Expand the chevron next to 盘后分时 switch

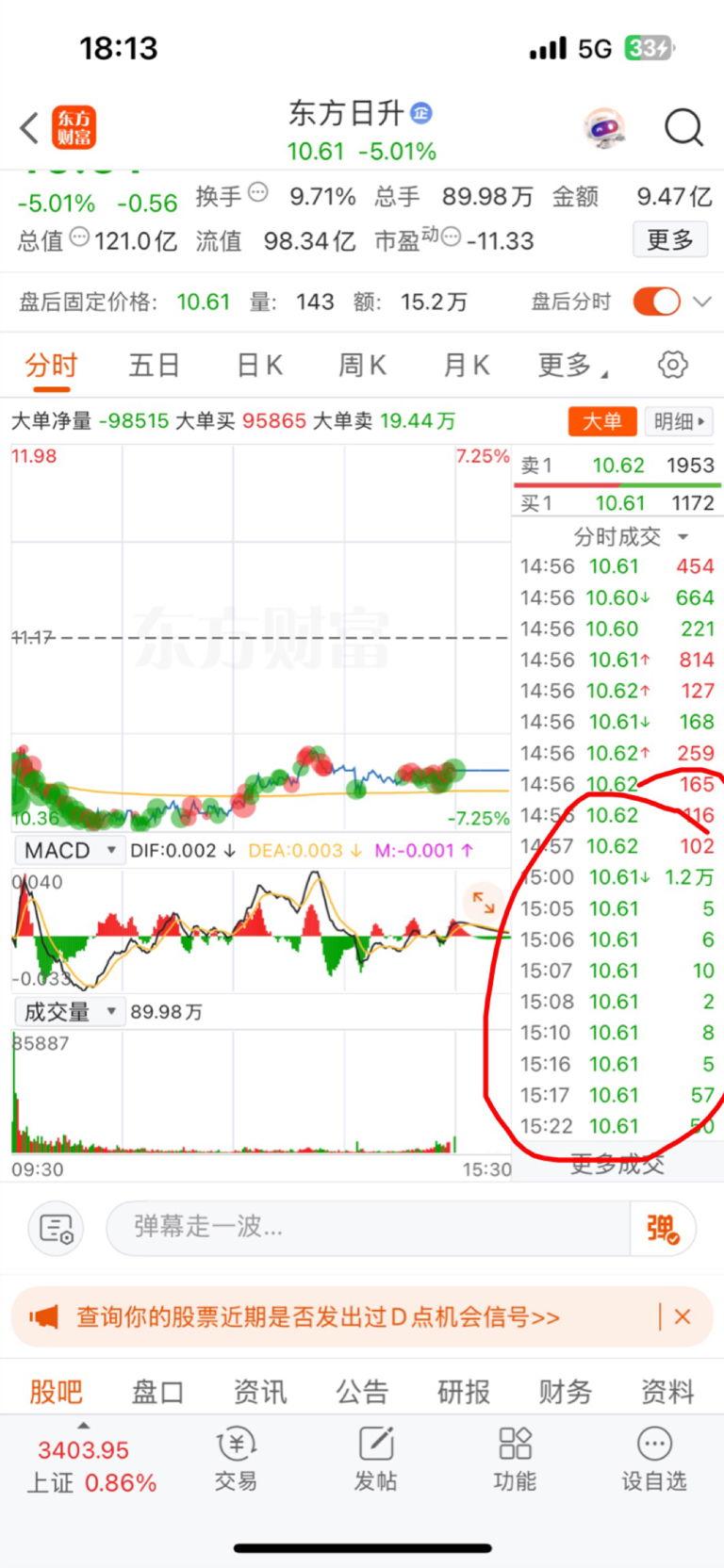(x=702, y=302)
